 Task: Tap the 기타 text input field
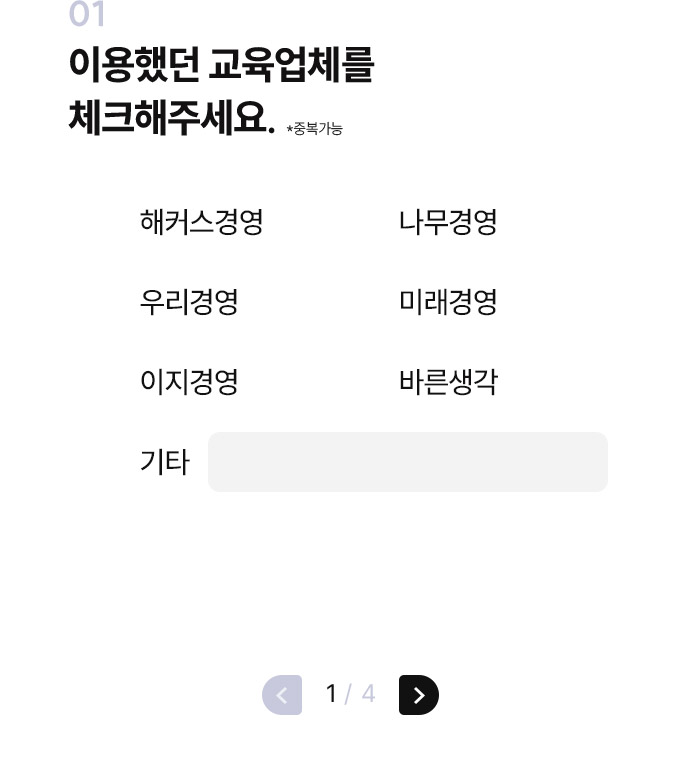pyautogui.click(x=407, y=462)
